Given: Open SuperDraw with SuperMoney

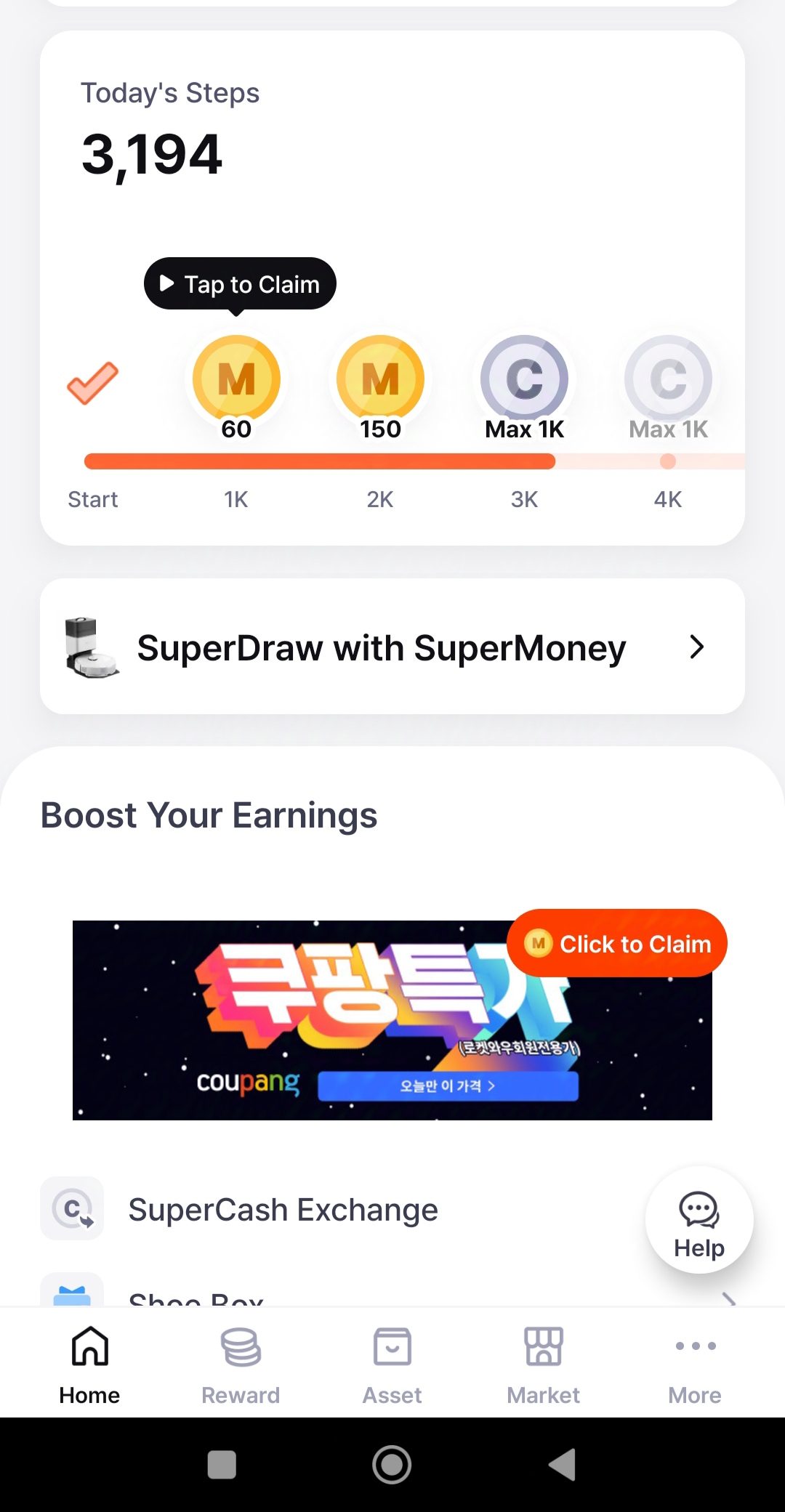Looking at the screenshot, I should click(x=392, y=646).
